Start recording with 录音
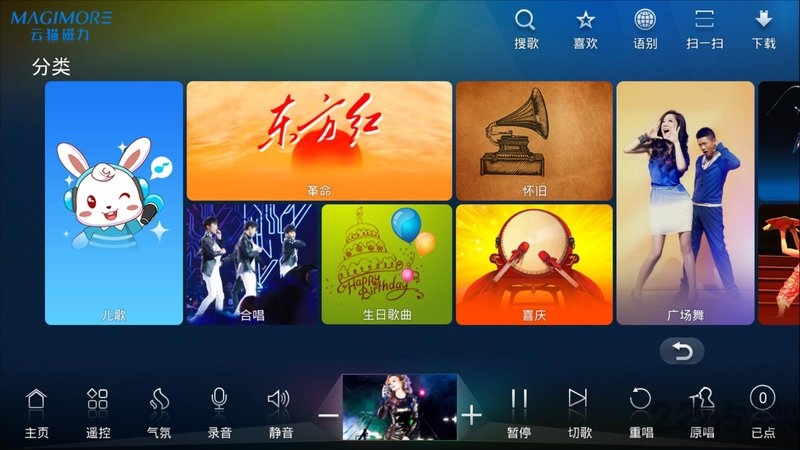 219,410
